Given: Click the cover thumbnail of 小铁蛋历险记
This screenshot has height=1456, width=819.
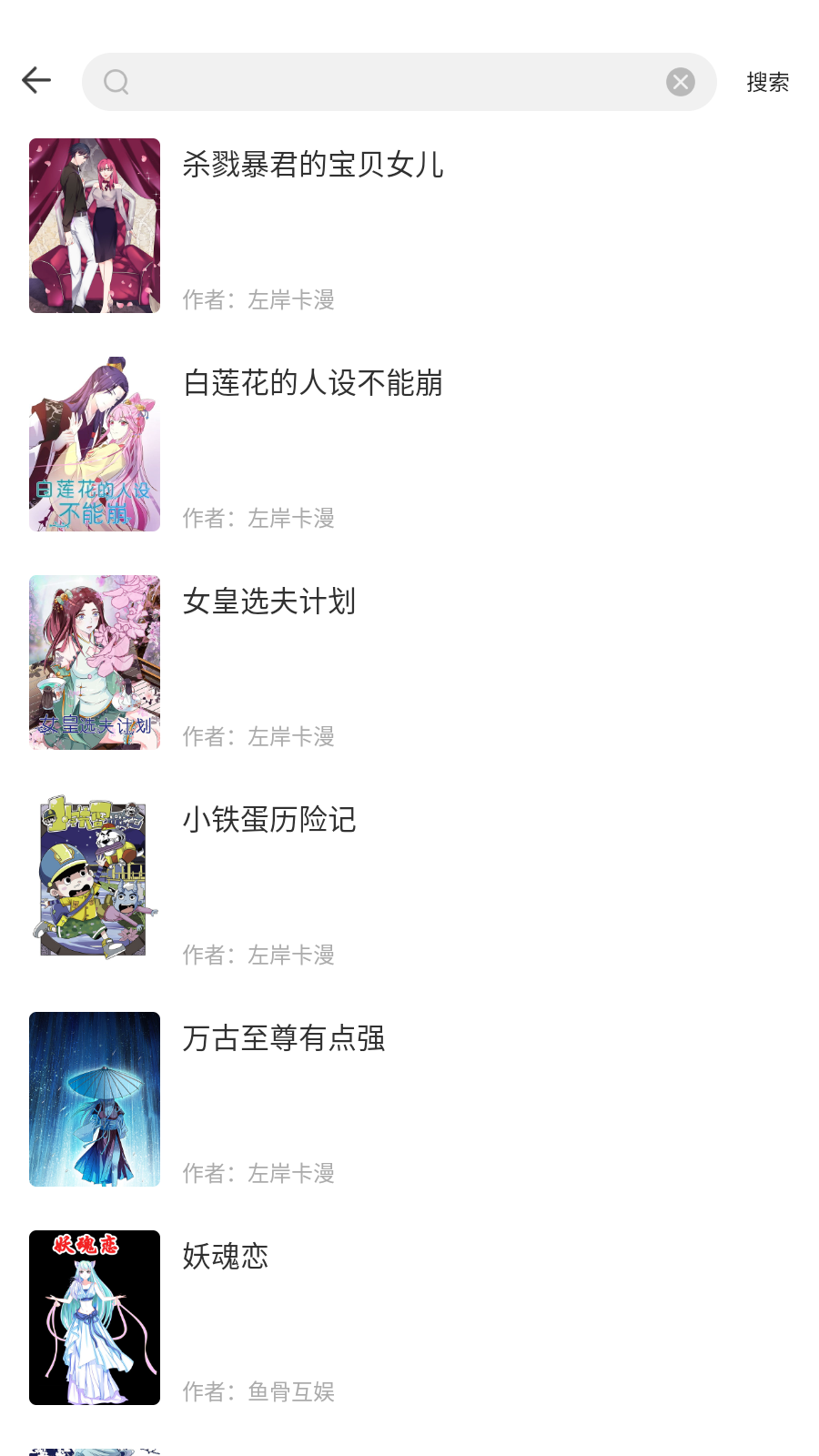Looking at the screenshot, I should [94, 880].
